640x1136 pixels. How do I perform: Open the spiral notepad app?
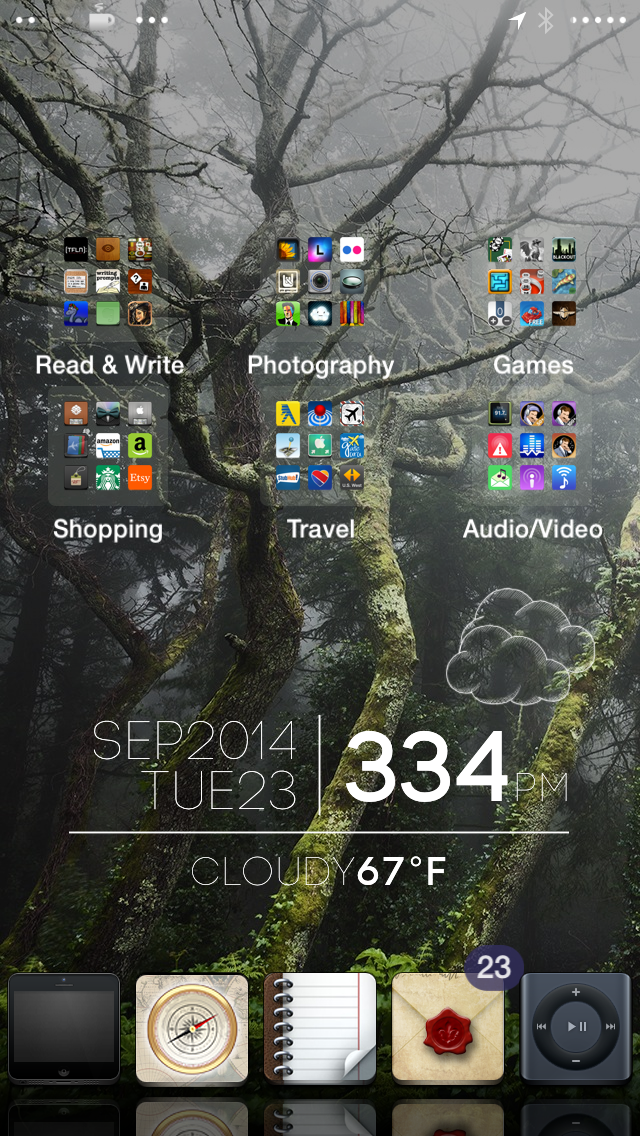point(320,1028)
